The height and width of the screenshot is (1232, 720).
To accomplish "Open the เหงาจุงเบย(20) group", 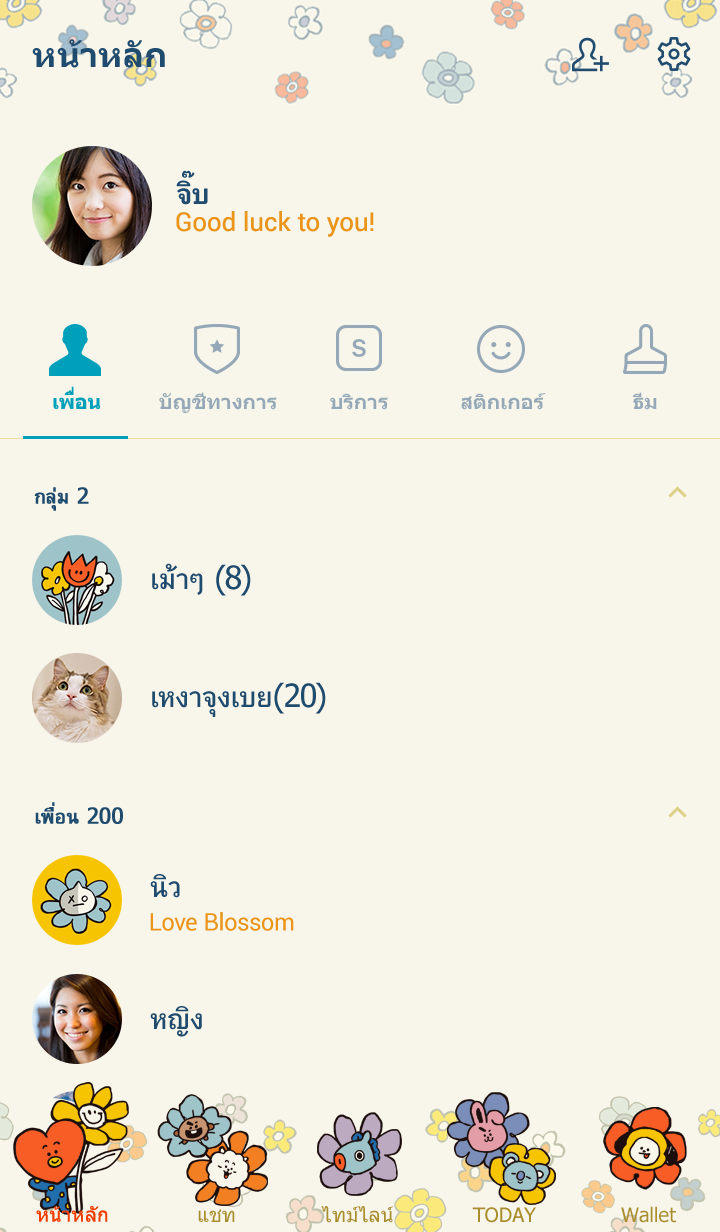I will click(x=238, y=698).
